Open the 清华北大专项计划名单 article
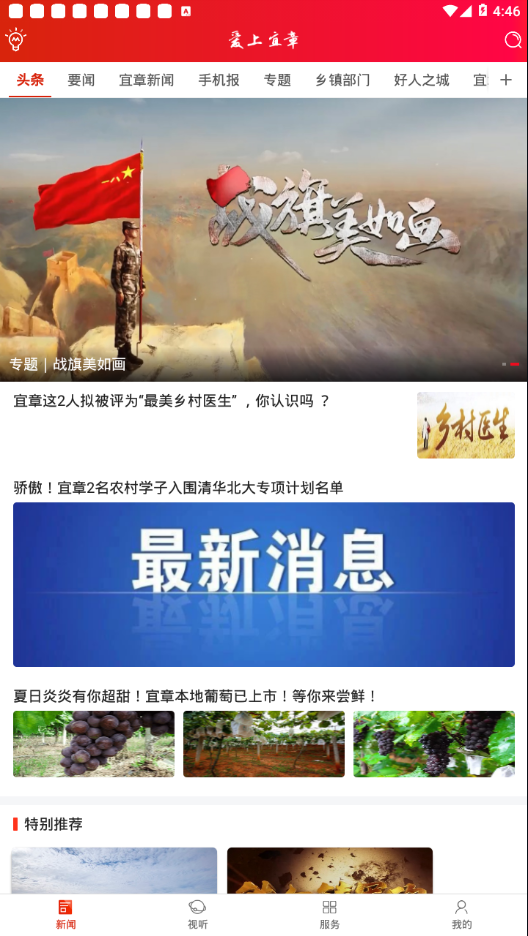The height and width of the screenshot is (936, 528). (x=264, y=573)
